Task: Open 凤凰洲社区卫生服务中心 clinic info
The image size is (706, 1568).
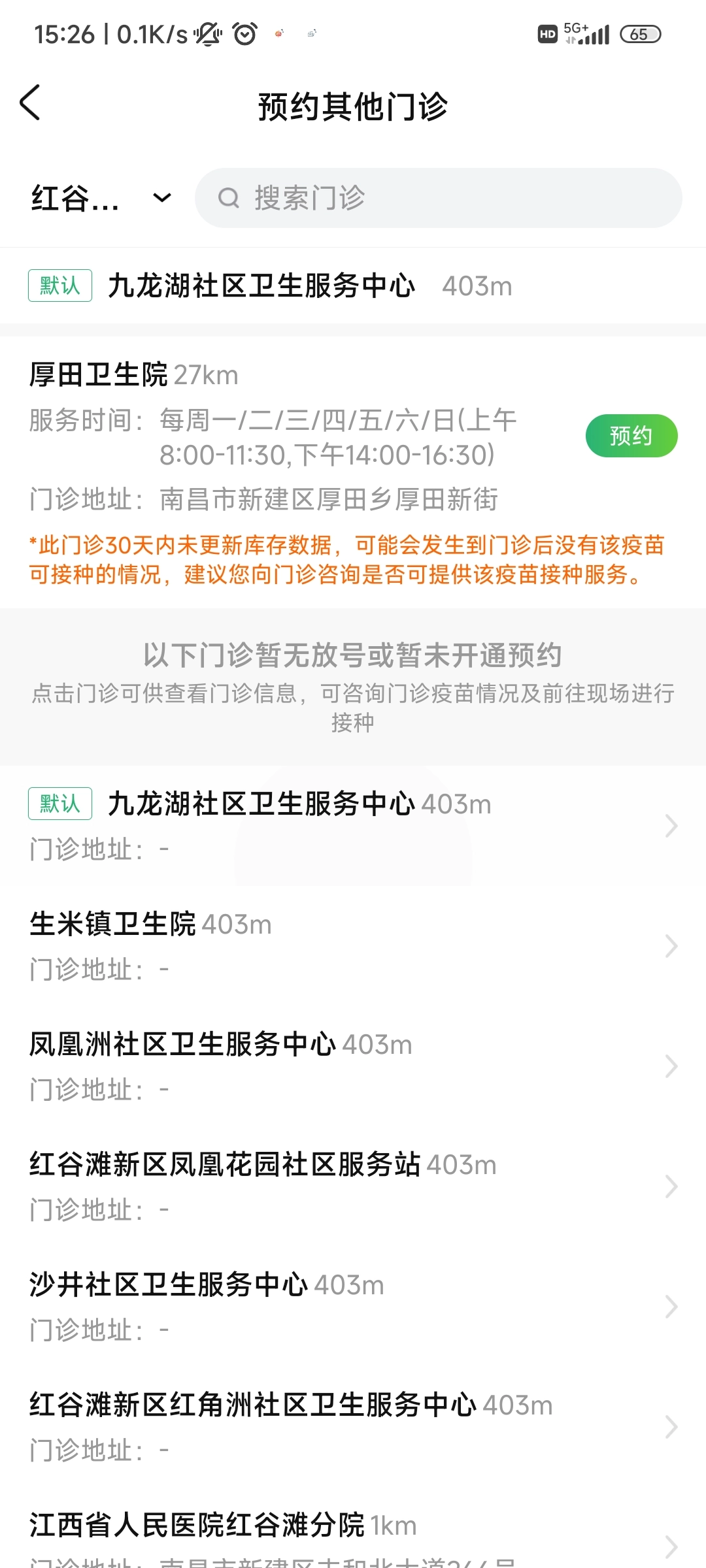Action: tap(353, 1066)
